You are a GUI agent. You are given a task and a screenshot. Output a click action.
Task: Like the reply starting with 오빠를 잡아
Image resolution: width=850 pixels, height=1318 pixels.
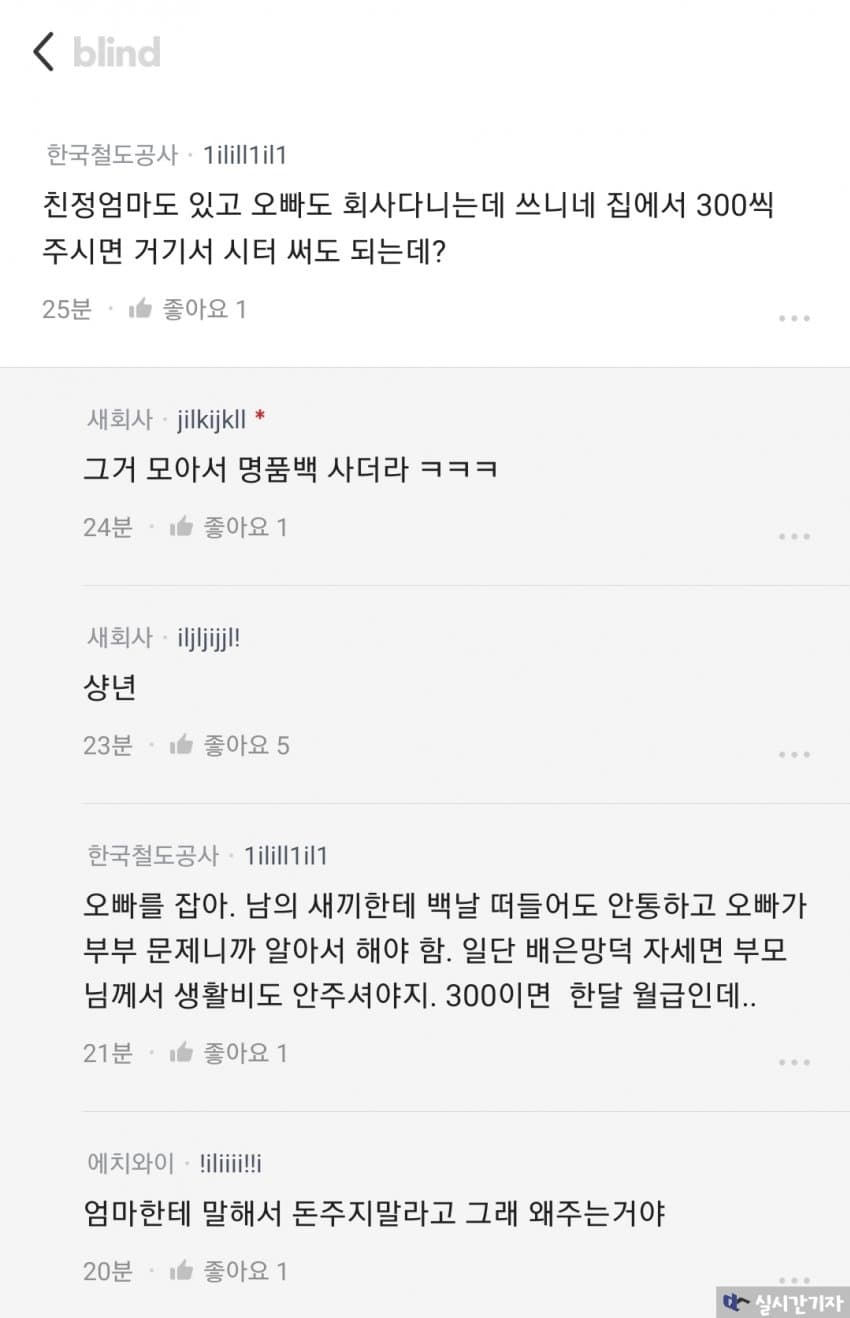coord(181,1053)
